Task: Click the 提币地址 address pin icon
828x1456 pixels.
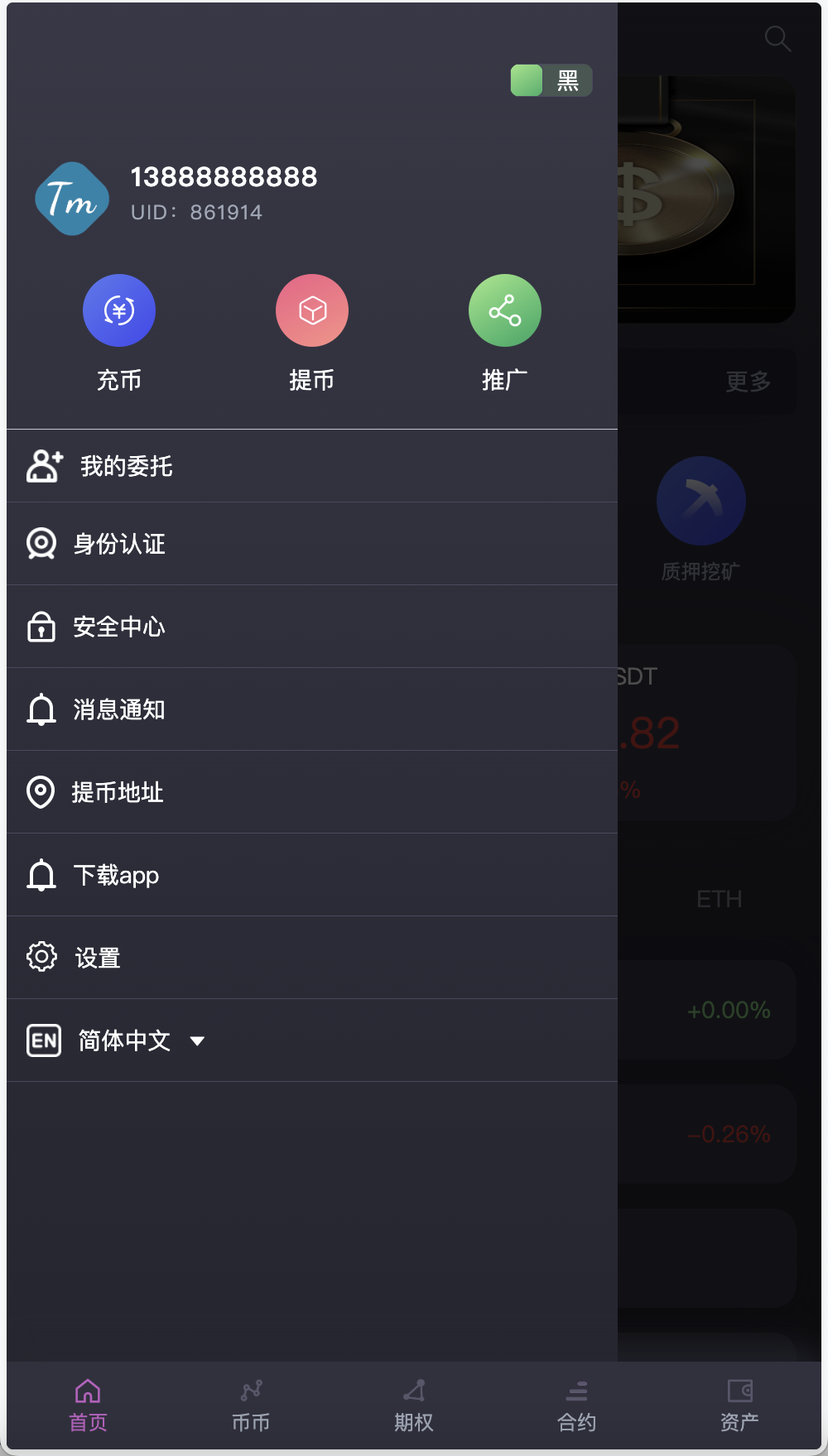Action: [41, 792]
